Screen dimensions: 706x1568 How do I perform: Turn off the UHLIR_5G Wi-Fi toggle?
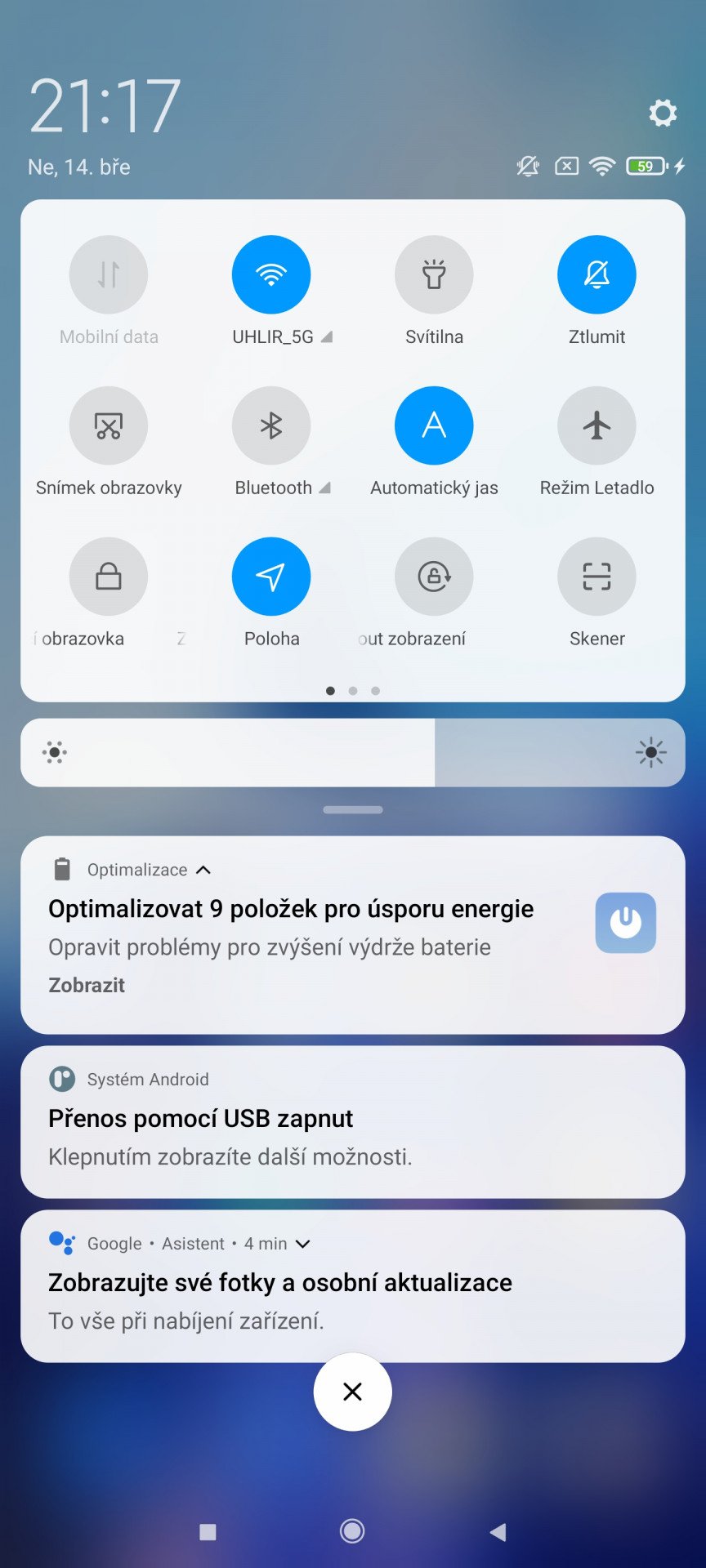(271, 274)
